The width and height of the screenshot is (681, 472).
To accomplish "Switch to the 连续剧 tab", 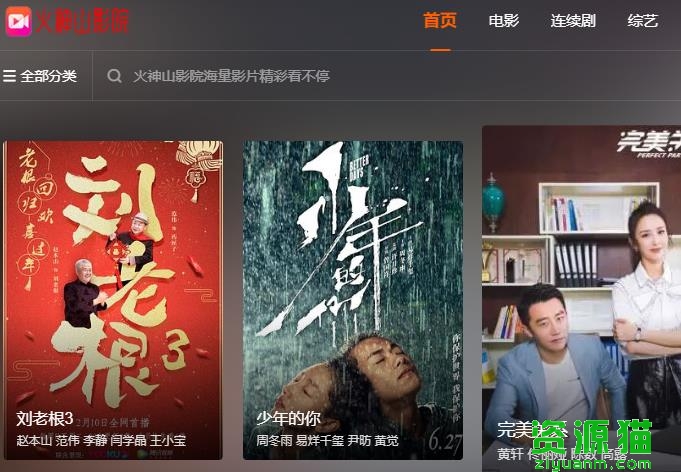I will [573, 21].
